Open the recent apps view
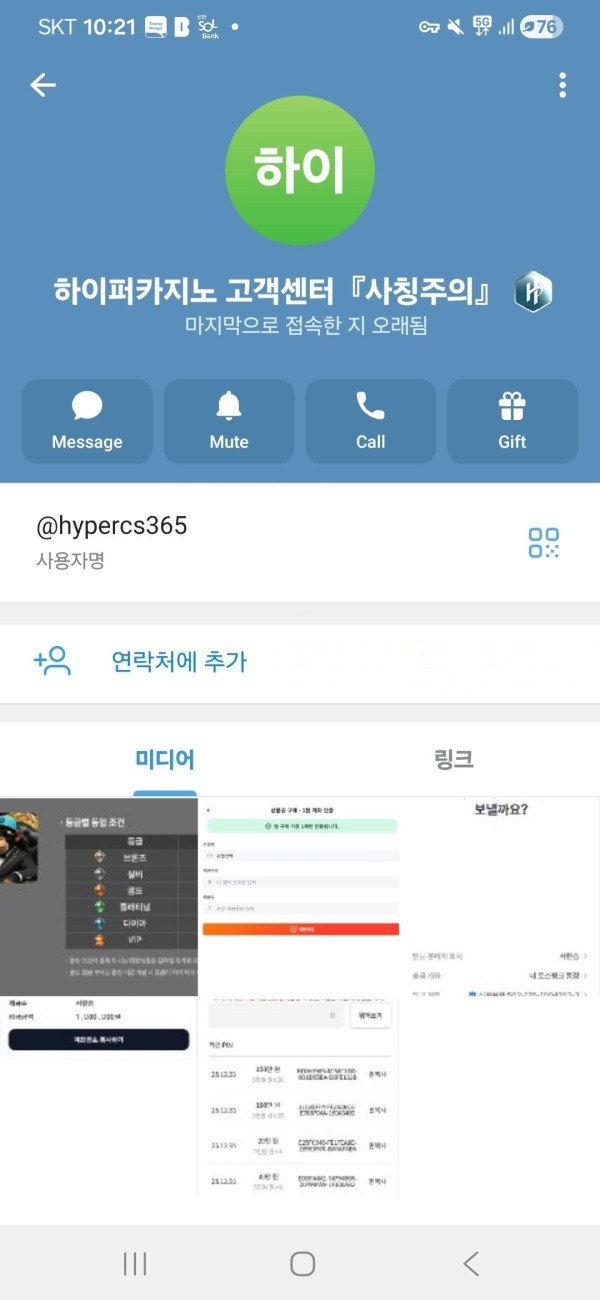This screenshot has width=600, height=1300. click(135, 1263)
